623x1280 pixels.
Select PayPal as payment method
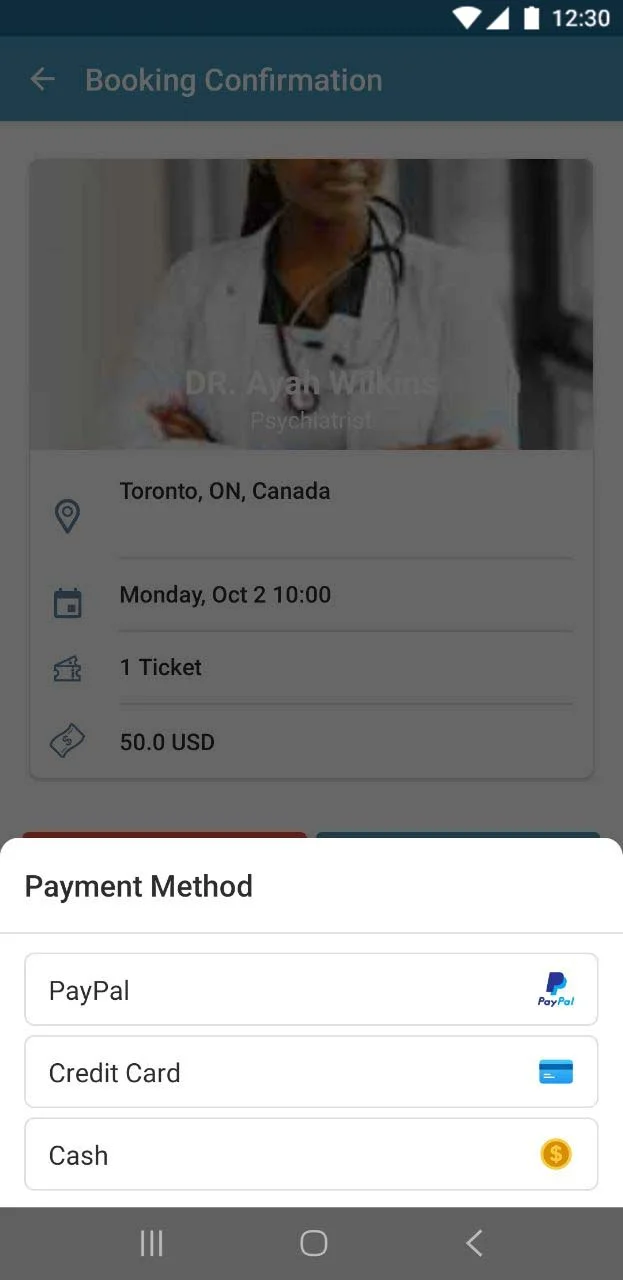click(311, 989)
